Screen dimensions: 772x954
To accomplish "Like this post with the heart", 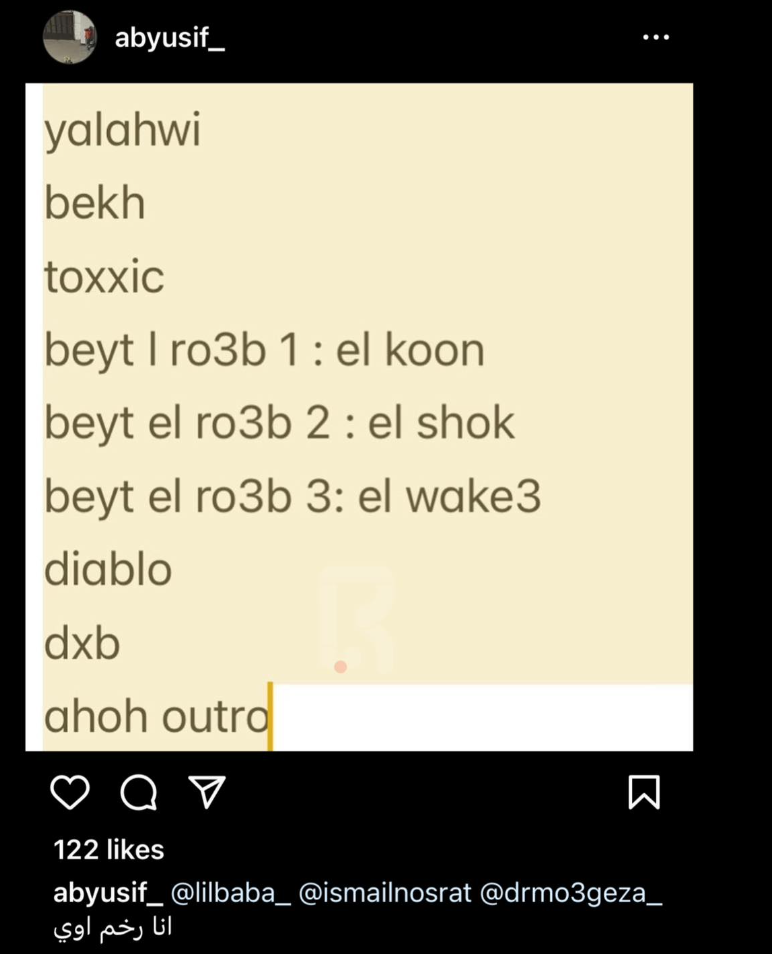I will 70,792.
